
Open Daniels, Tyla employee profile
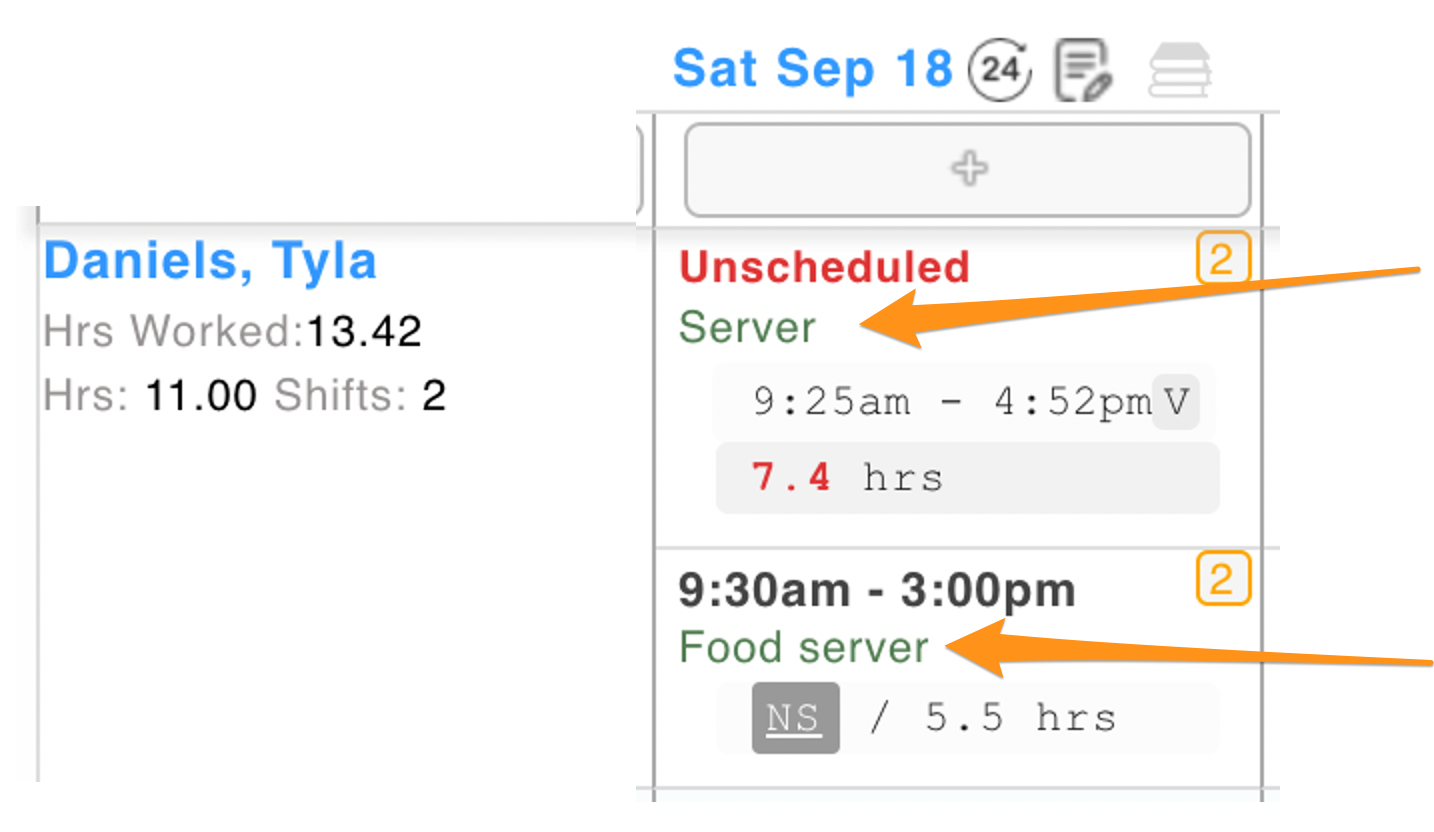pos(210,261)
